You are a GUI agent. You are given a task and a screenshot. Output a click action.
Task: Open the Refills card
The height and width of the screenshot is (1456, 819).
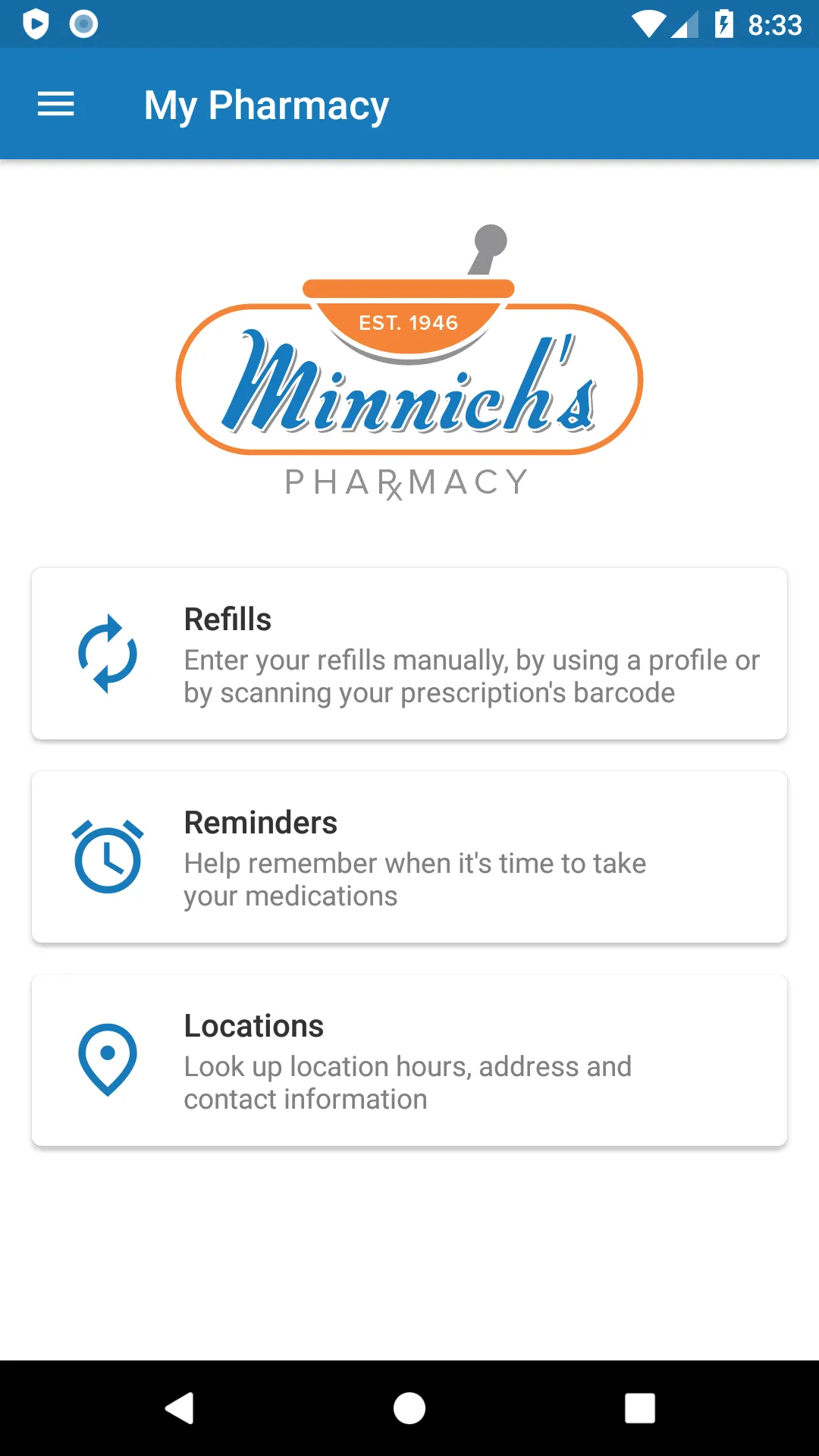(x=409, y=654)
